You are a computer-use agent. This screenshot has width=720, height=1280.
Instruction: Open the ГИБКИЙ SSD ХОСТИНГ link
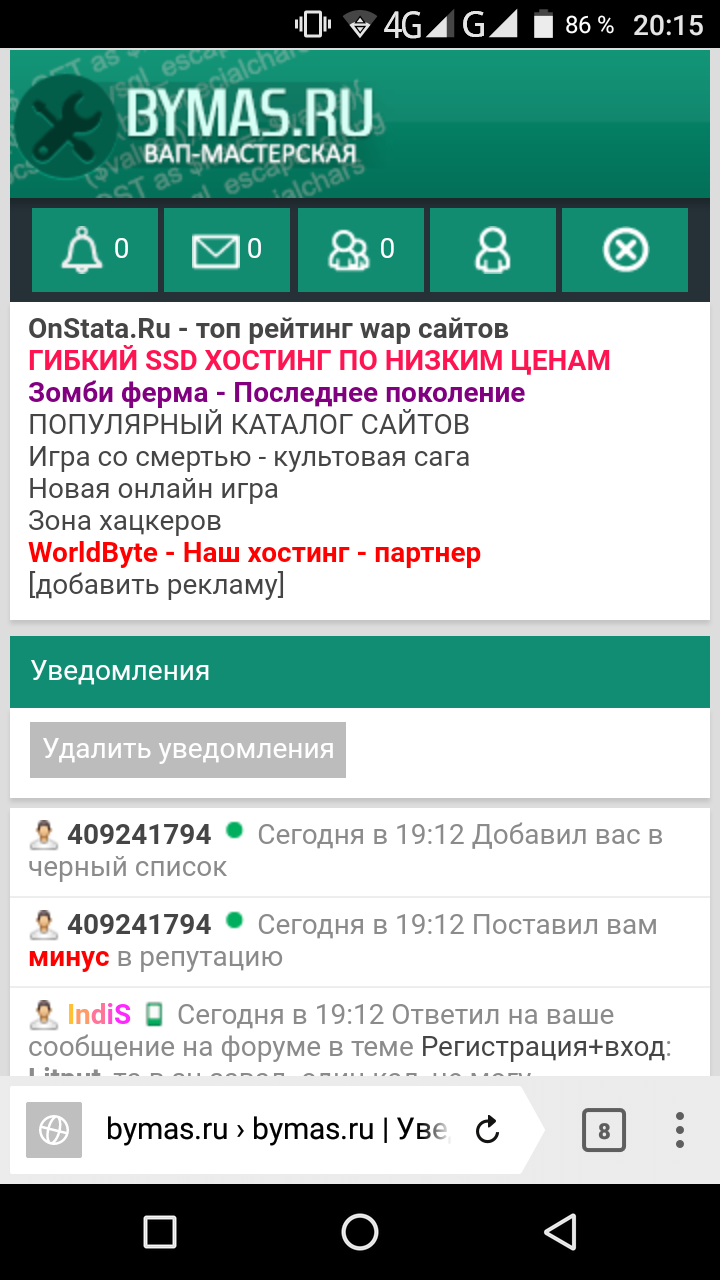coord(319,360)
